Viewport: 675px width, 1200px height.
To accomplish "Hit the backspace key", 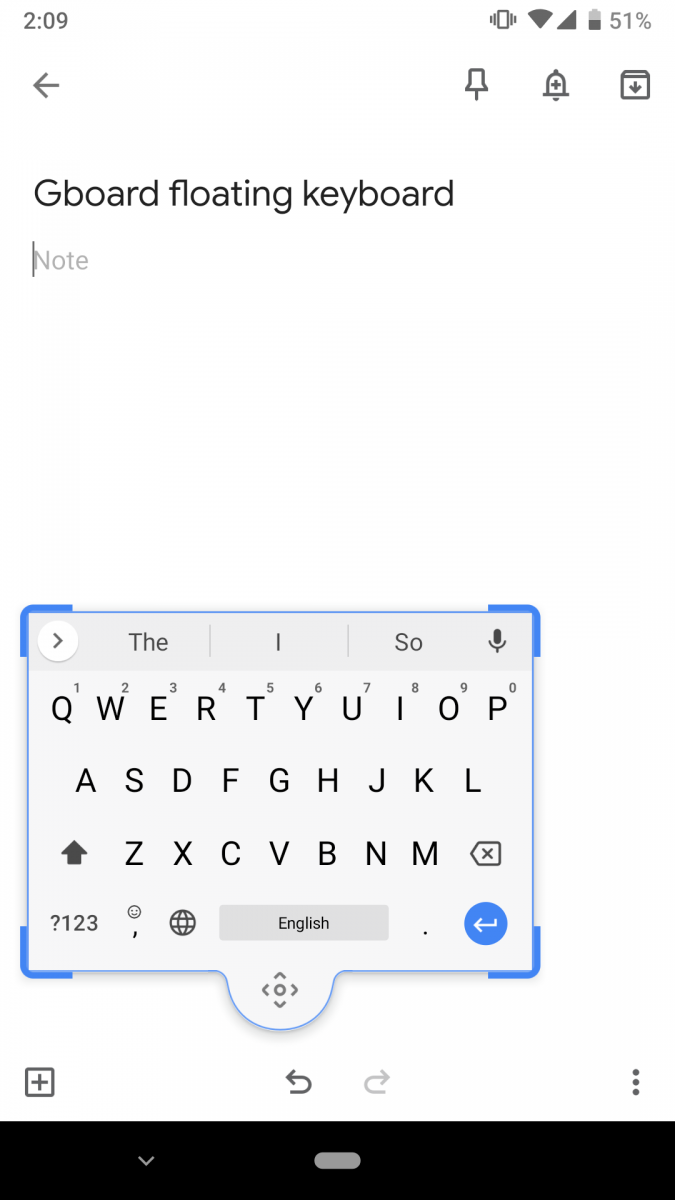I will click(x=485, y=853).
